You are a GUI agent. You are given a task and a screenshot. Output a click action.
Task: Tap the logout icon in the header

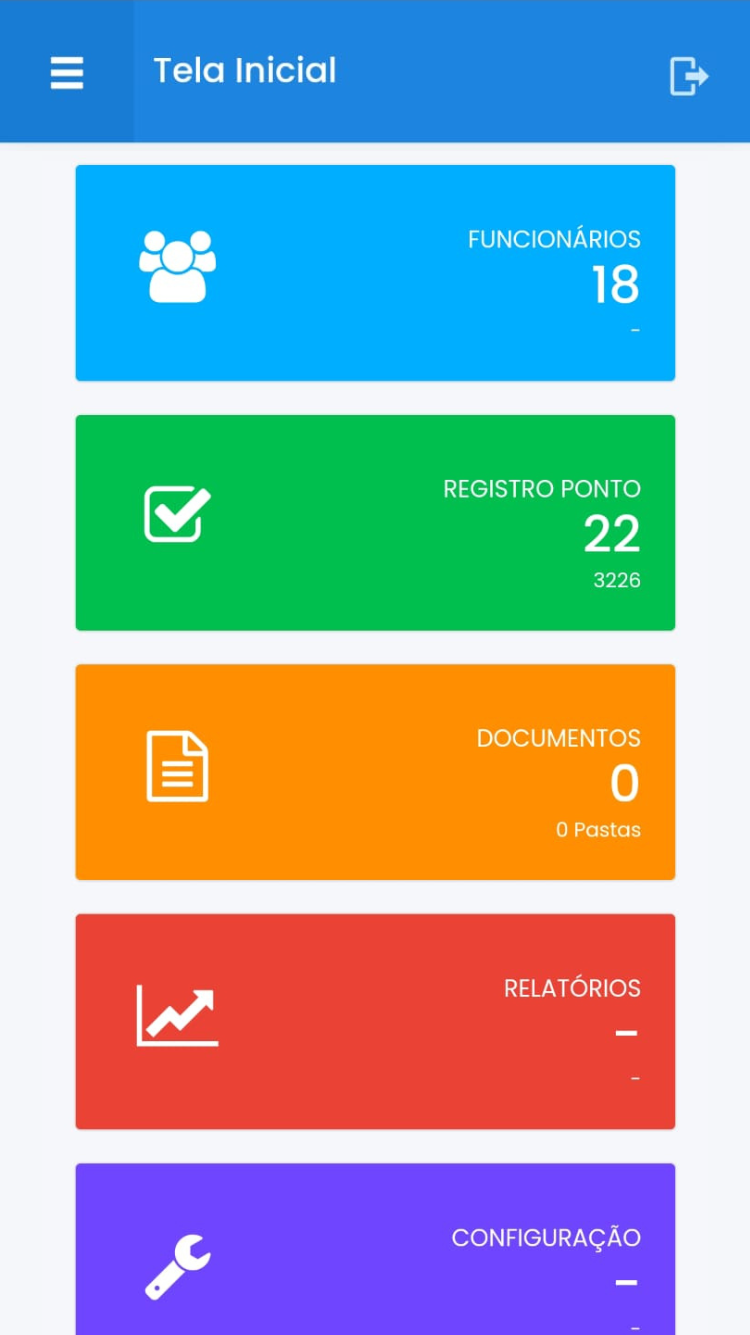pos(689,76)
